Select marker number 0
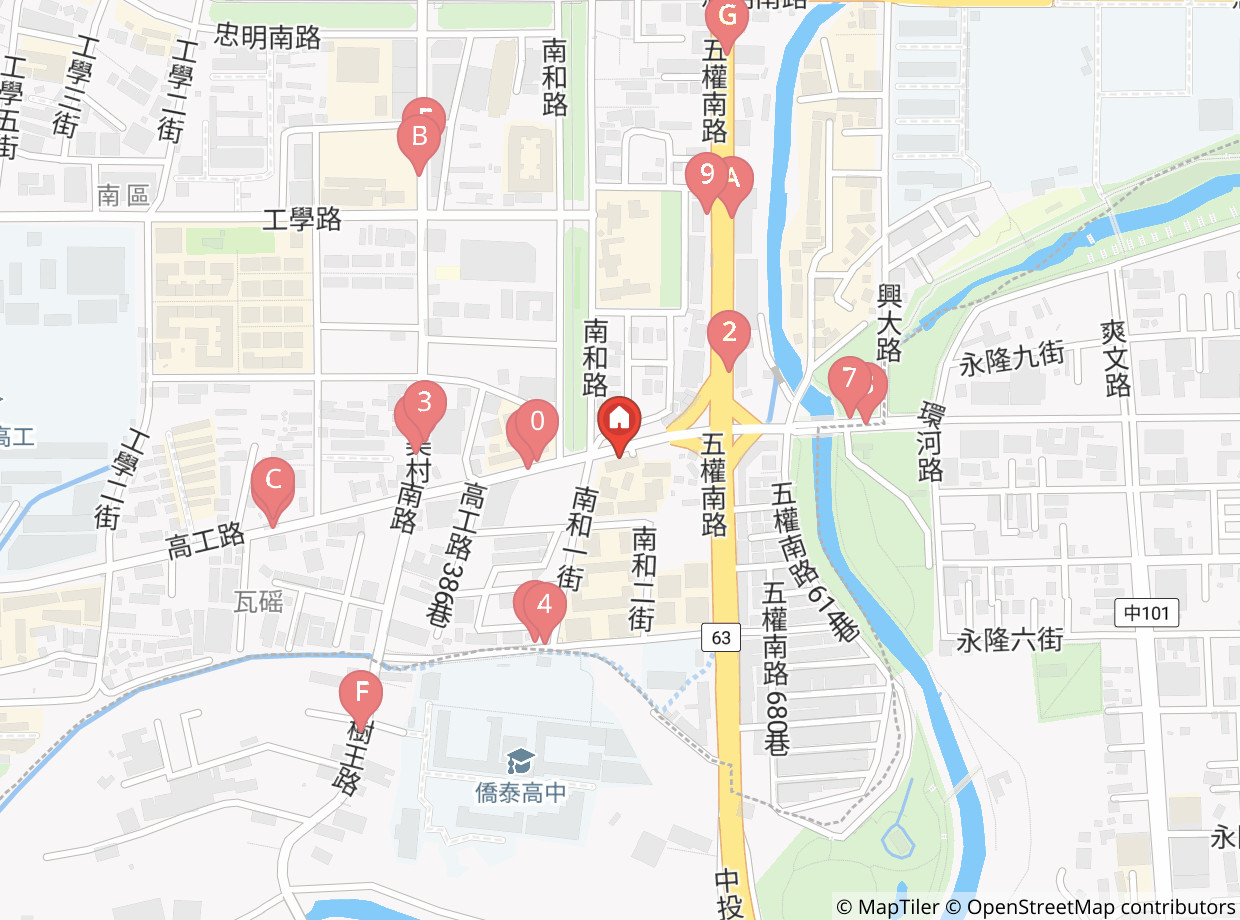Viewport: 1240px width, 920px height. point(537,428)
